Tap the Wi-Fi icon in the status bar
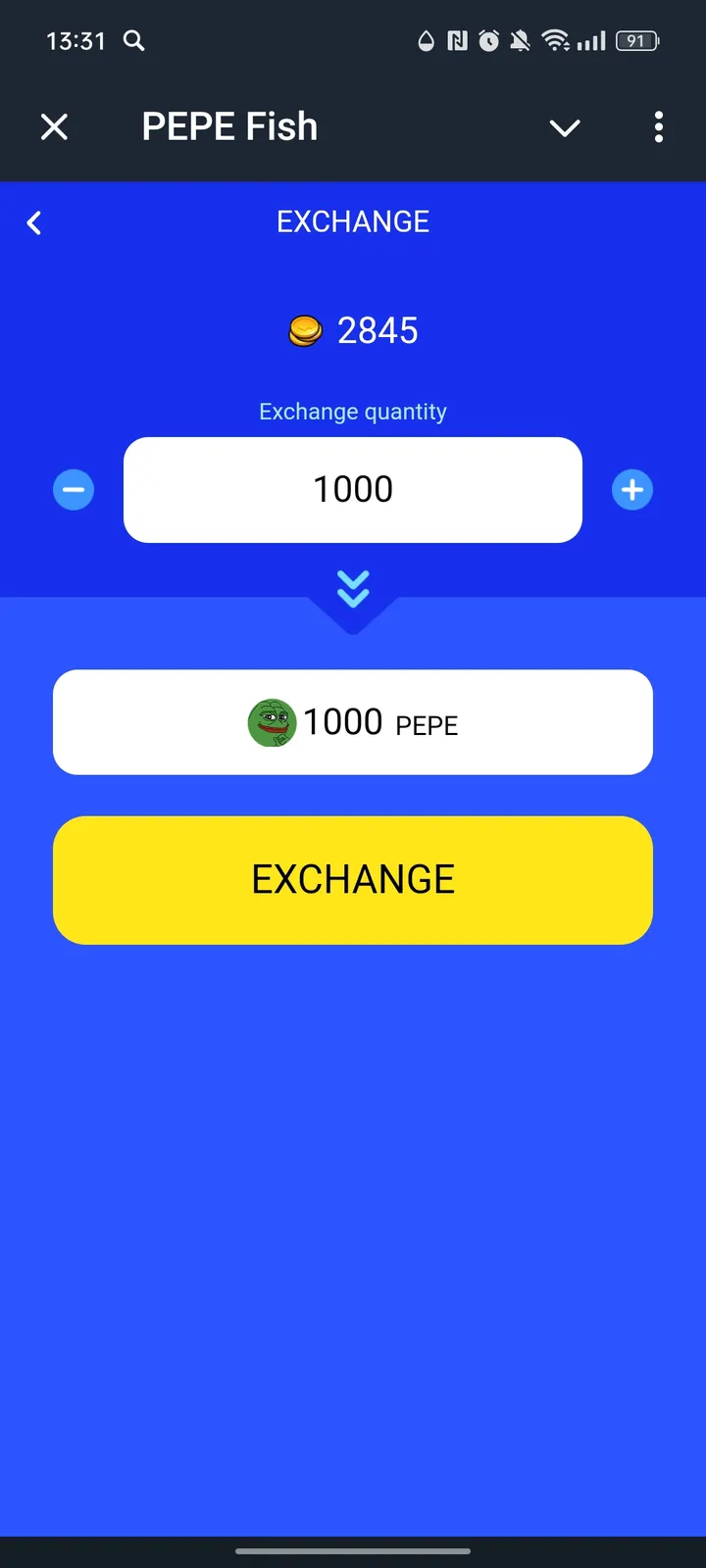The height and width of the screenshot is (1568, 706). coord(556,41)
